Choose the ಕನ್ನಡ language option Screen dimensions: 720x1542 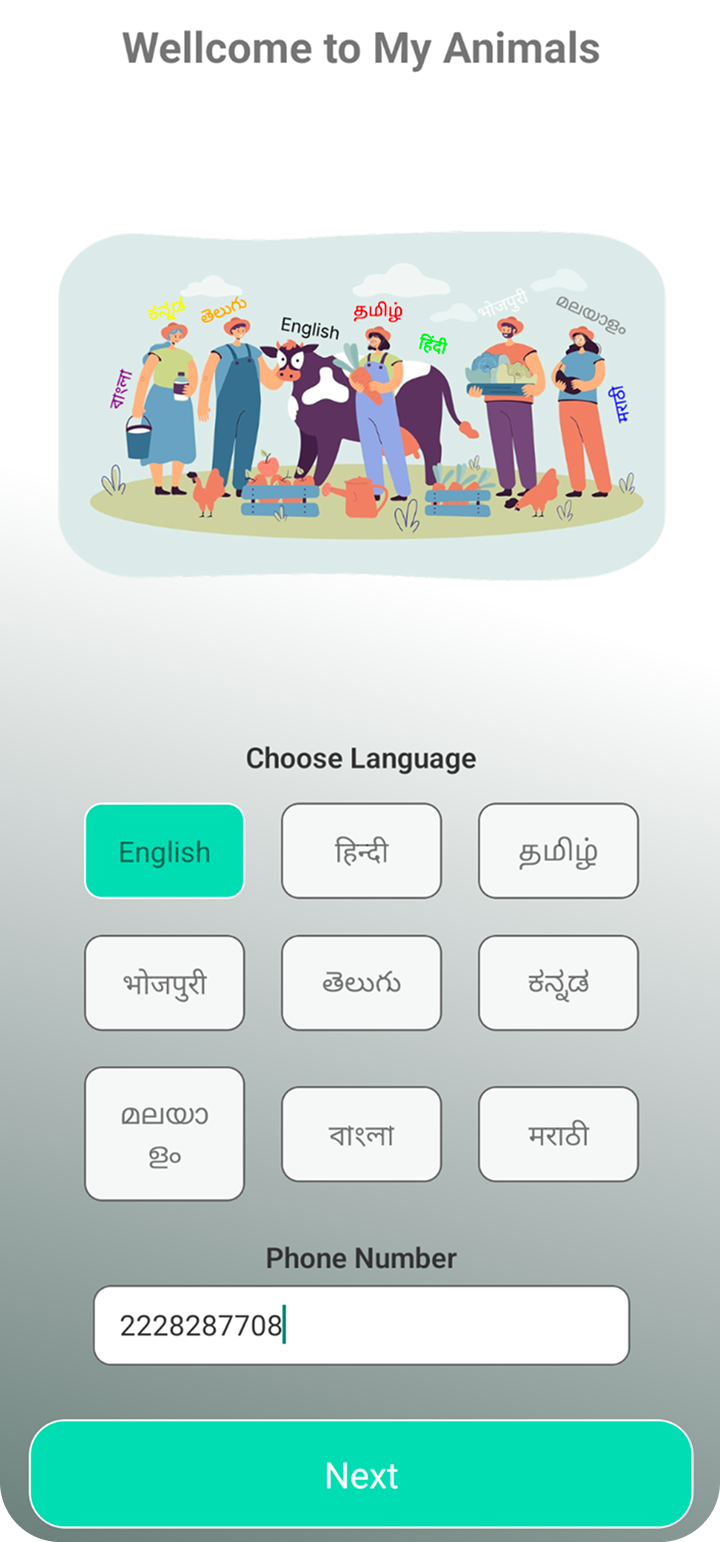click(558, 983)
